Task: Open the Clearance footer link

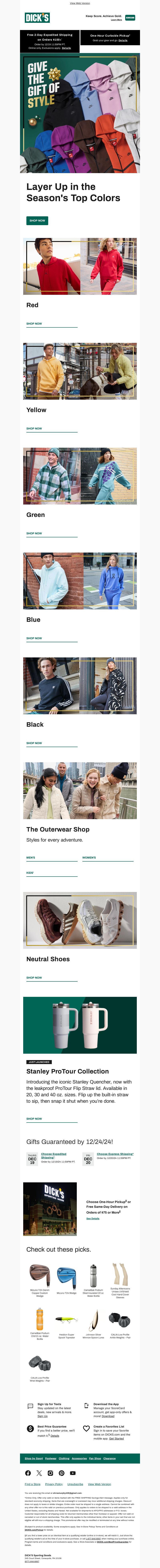Action: pos(110,1459)
